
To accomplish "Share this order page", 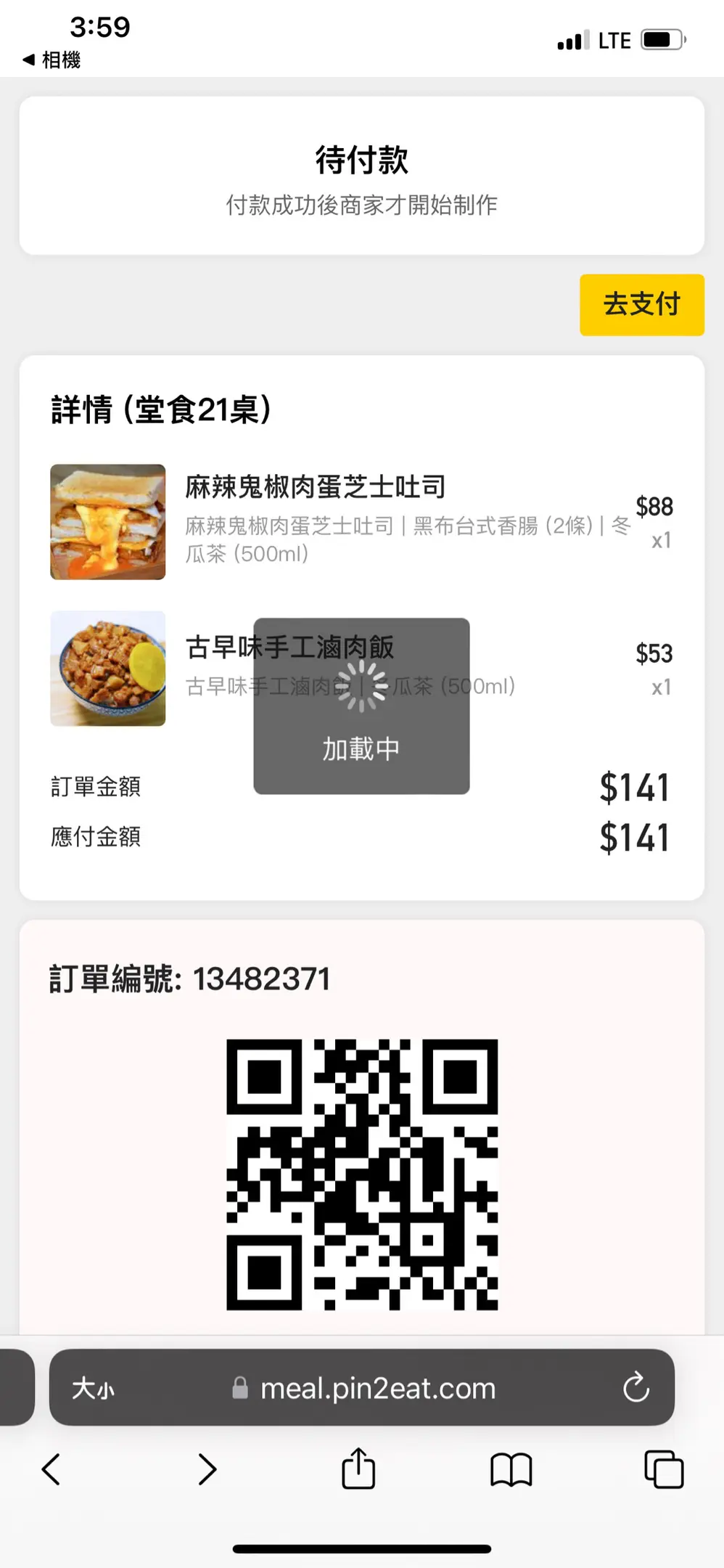I will (358, 1469).
